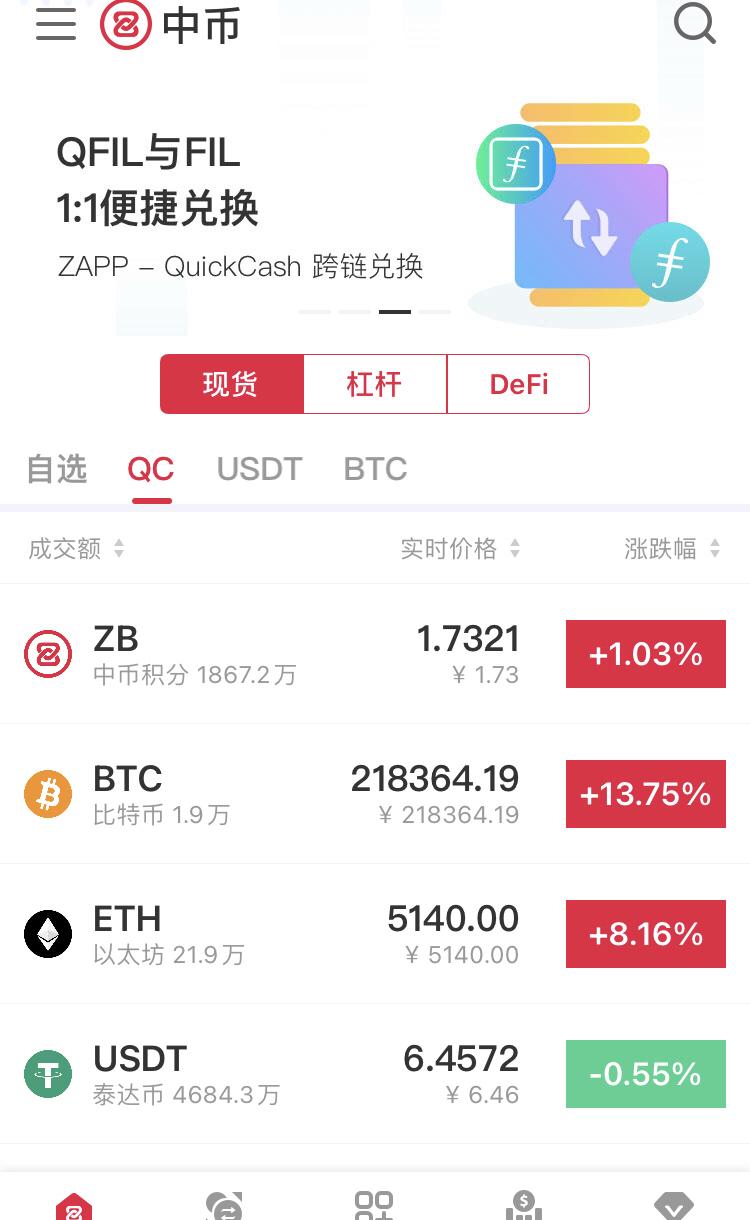750x1220 pixels.
Task: Select the 现货 segment
Action: pos(231,384)
